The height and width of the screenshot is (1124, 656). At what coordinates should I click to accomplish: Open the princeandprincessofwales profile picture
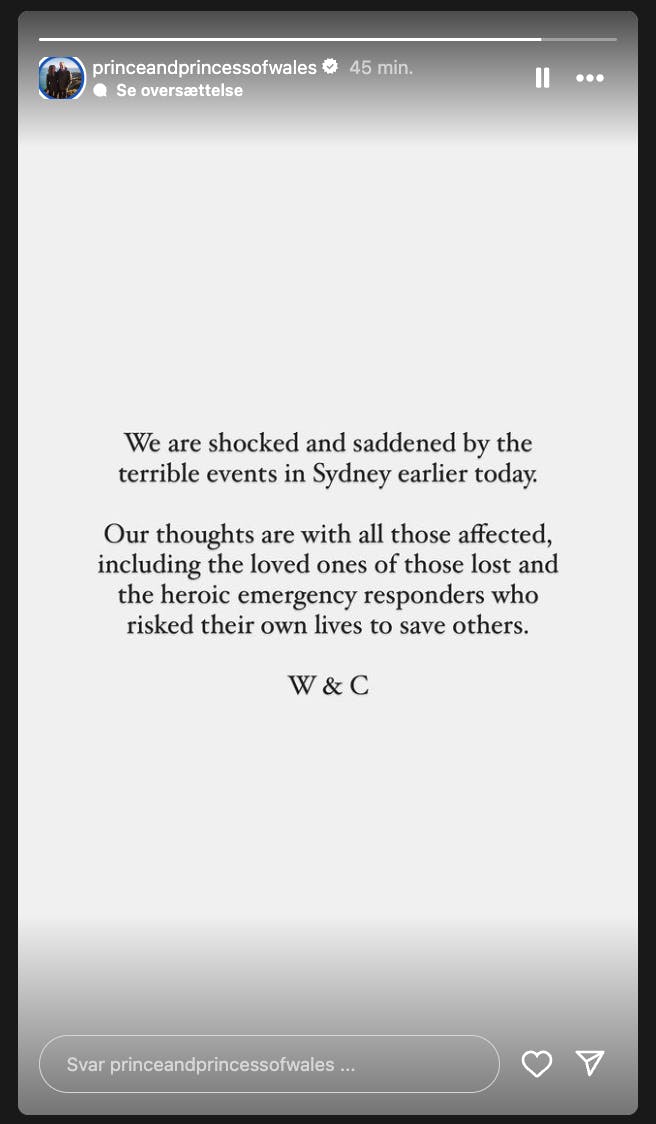[x=62, y=78]
